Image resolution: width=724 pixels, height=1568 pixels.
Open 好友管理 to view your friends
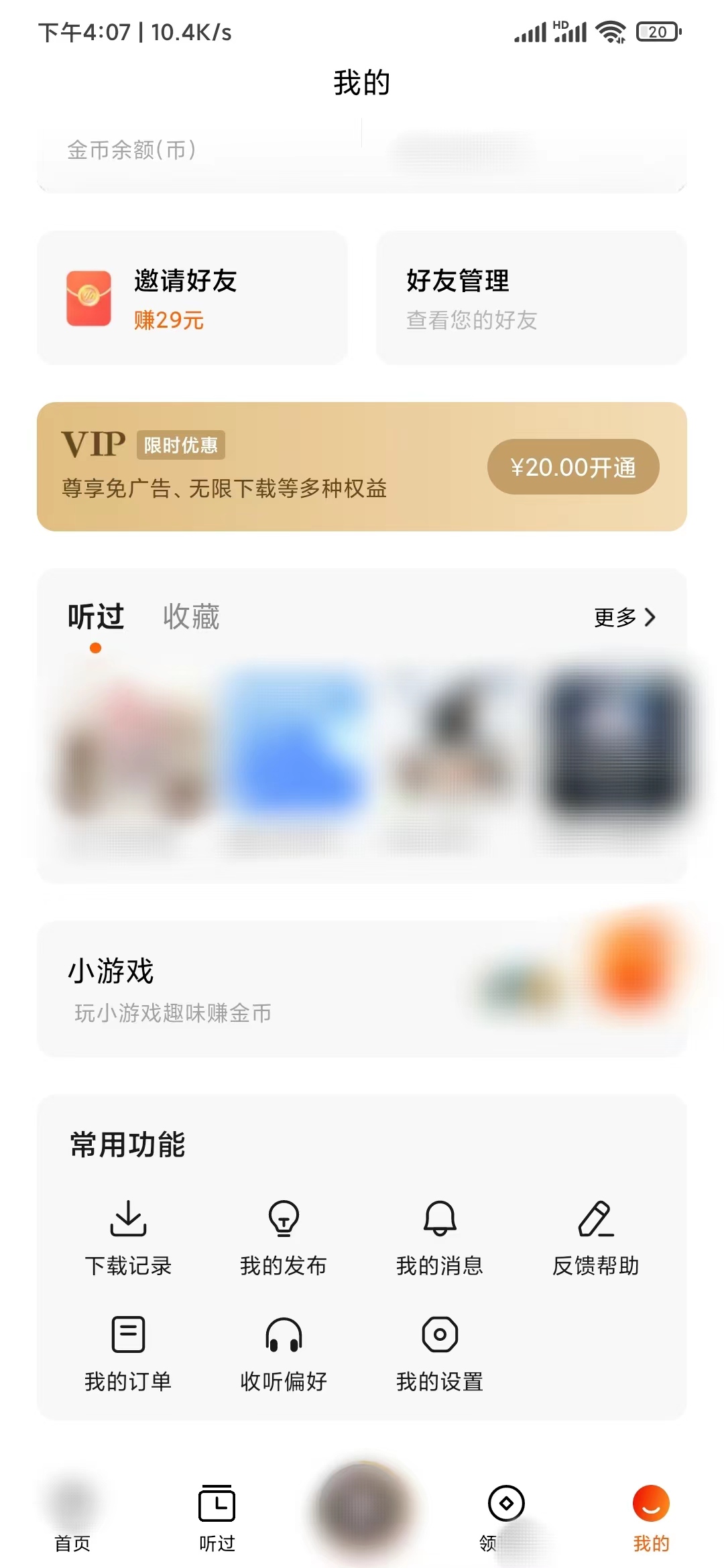point(531,297)
